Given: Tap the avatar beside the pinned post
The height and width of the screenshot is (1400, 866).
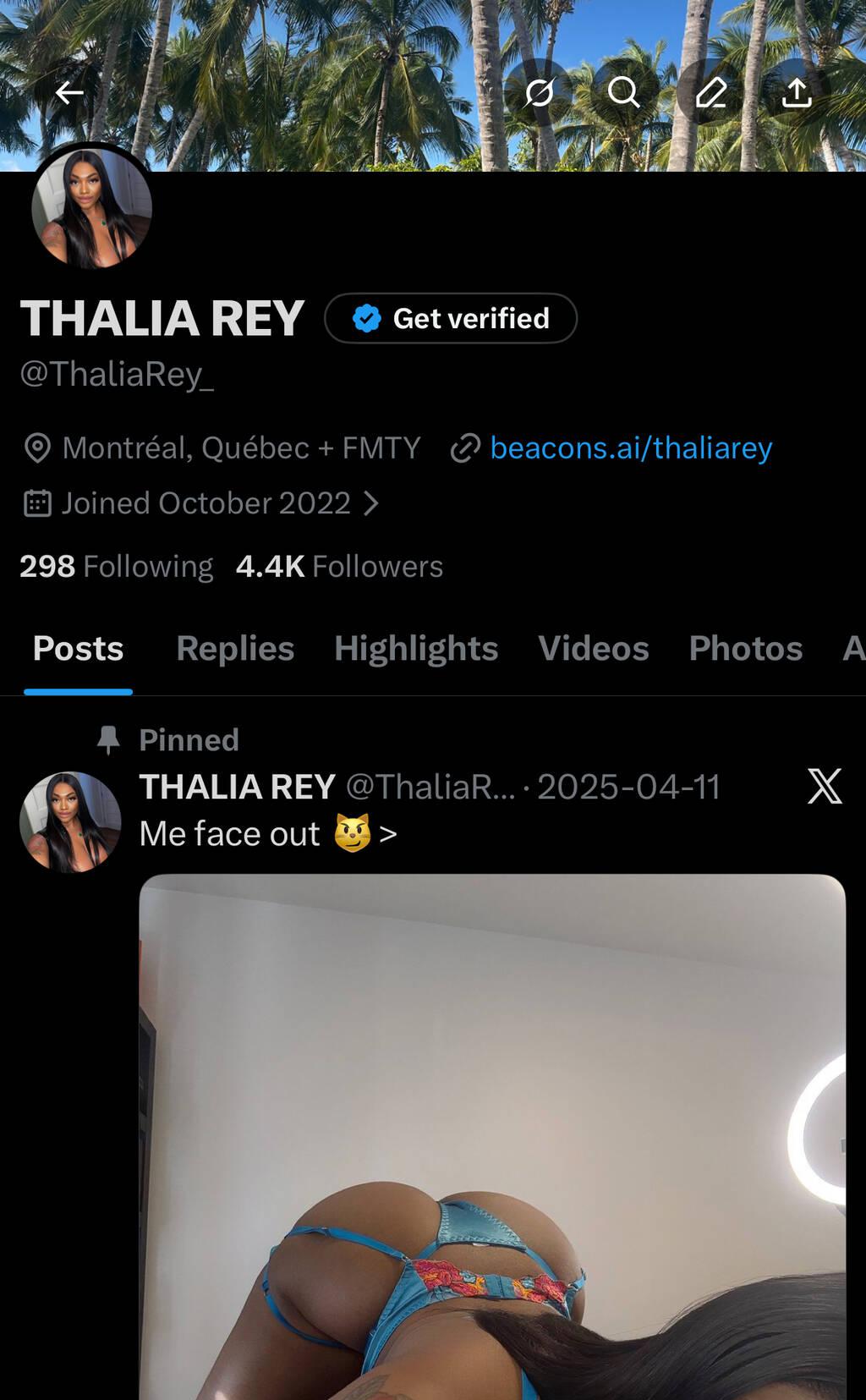Looking at the screenshot, I should pyautogui.click(x=70, y=821).
